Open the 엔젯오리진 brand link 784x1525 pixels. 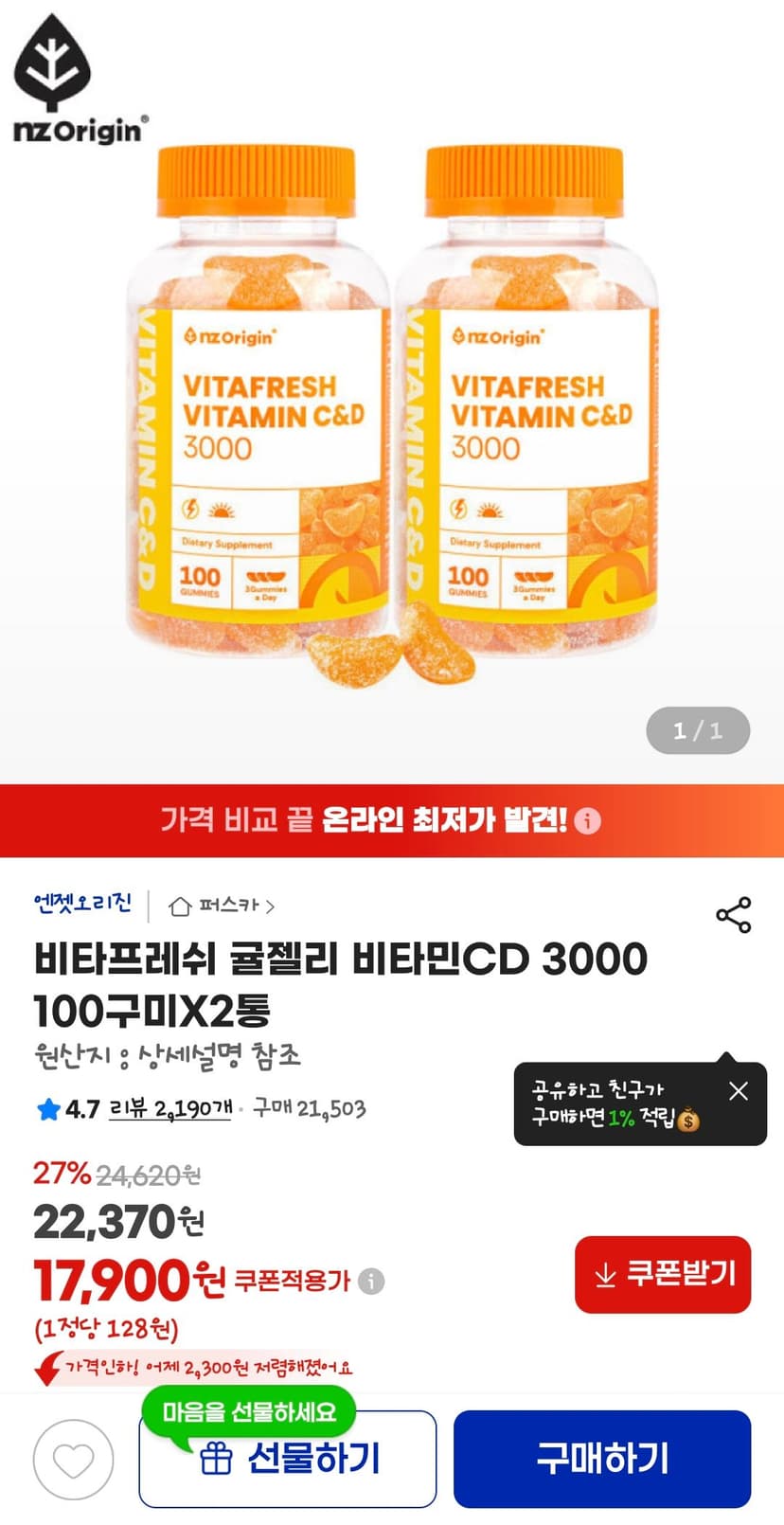82,904
